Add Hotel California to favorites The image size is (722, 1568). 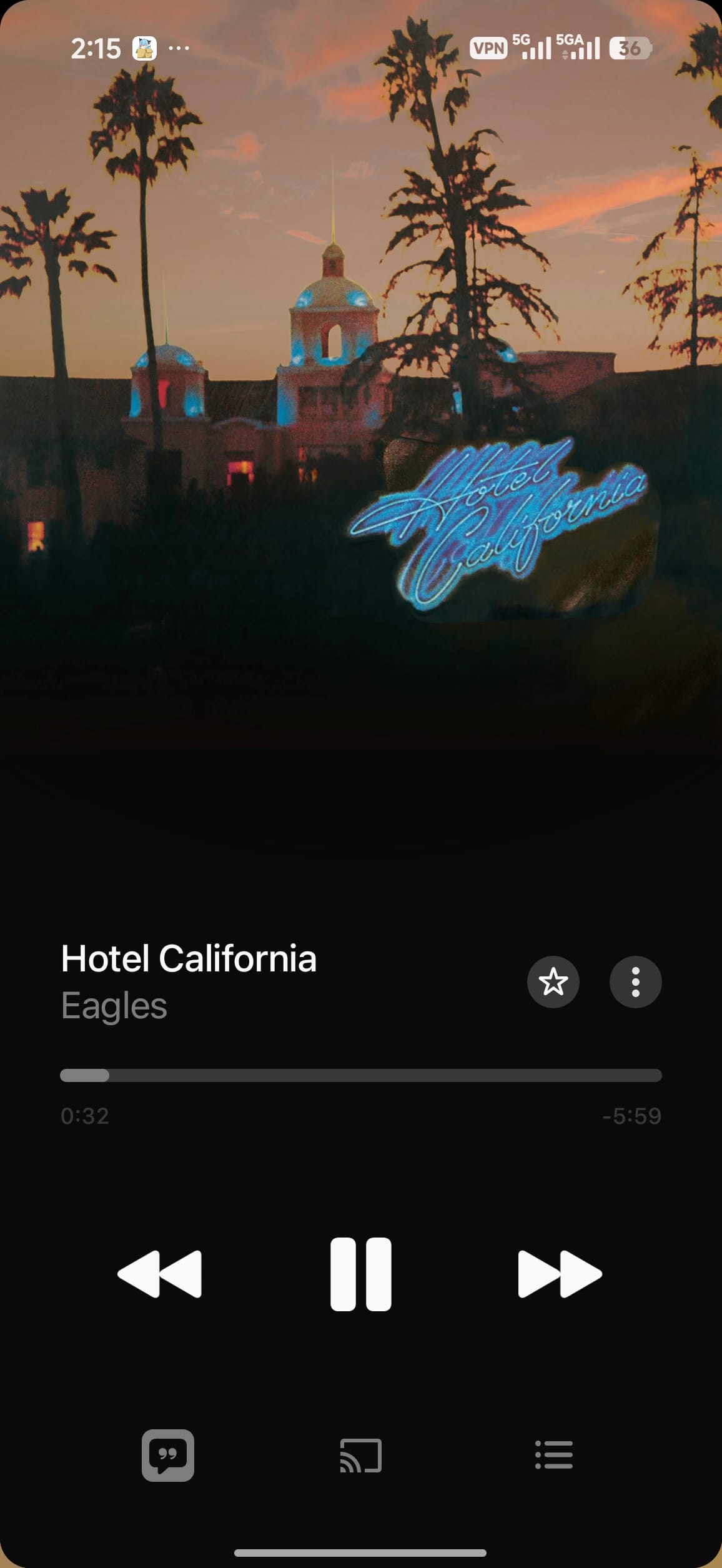tap(553, 981)
